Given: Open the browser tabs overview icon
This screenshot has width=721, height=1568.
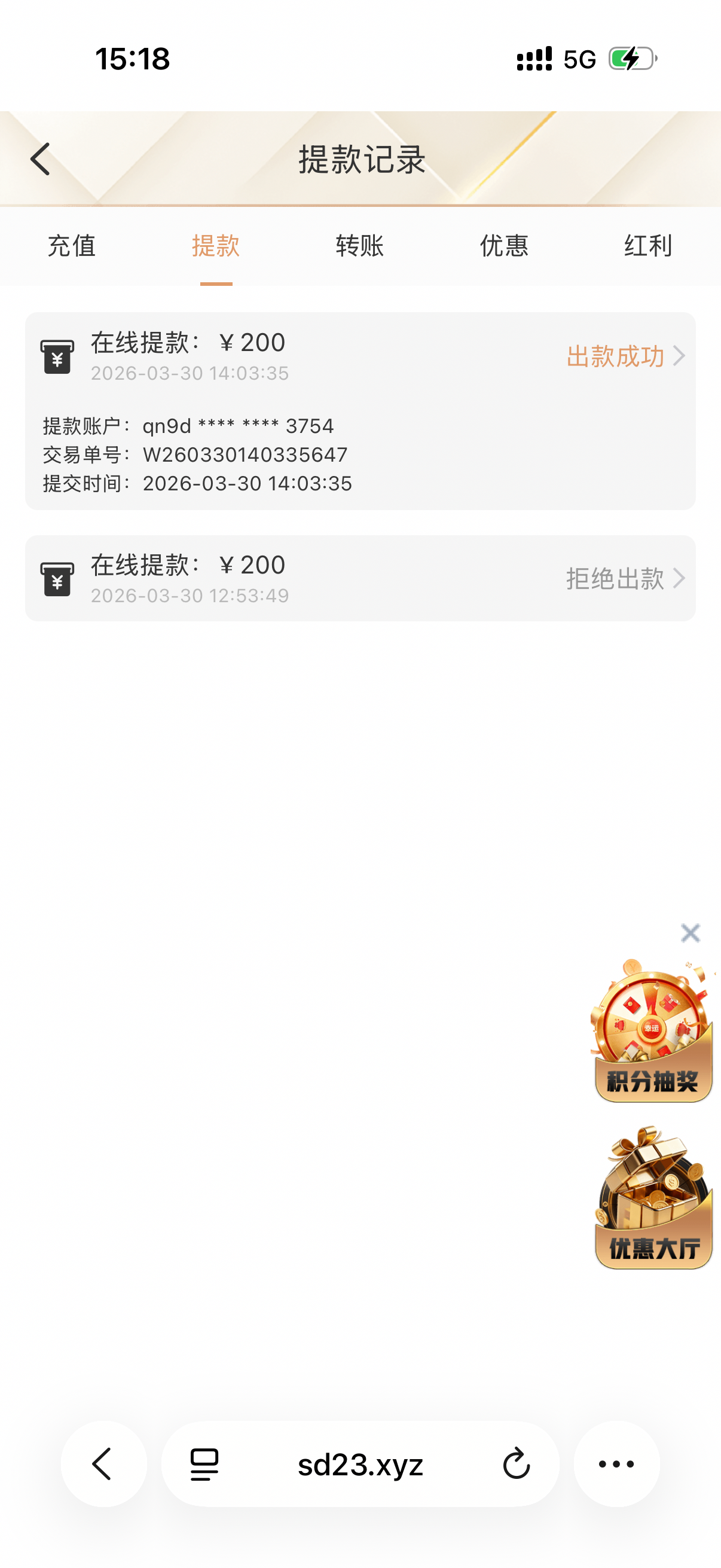Looking at the screenshot, I should click(204, 1464).
